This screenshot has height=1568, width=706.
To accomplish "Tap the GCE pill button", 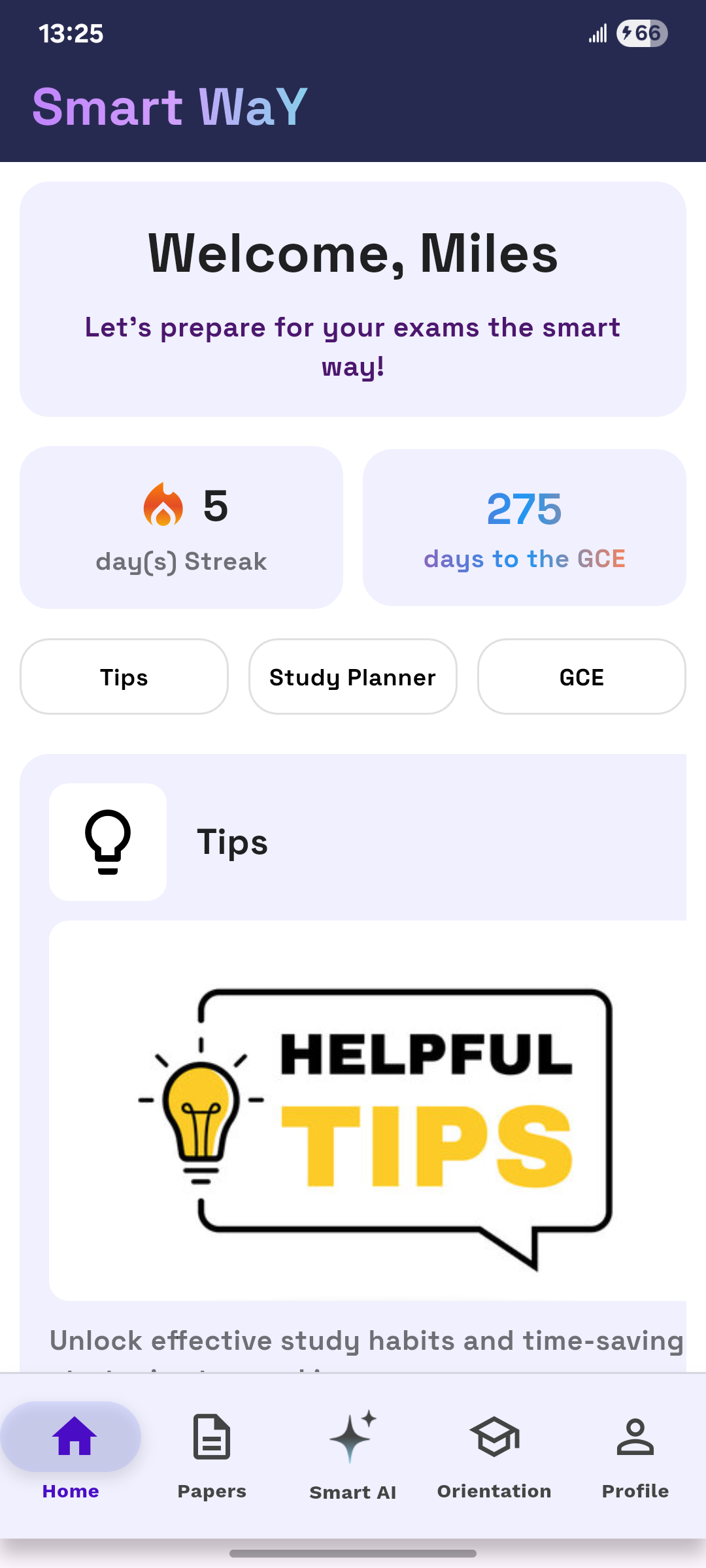I will click(581, 677).
